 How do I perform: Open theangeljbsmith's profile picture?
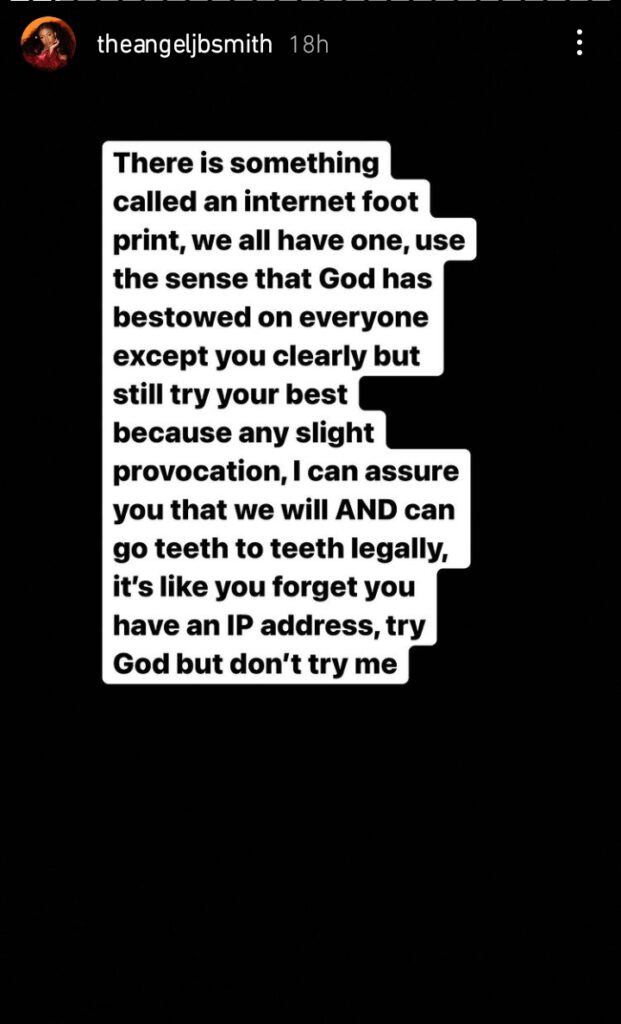tap(48, 44)
